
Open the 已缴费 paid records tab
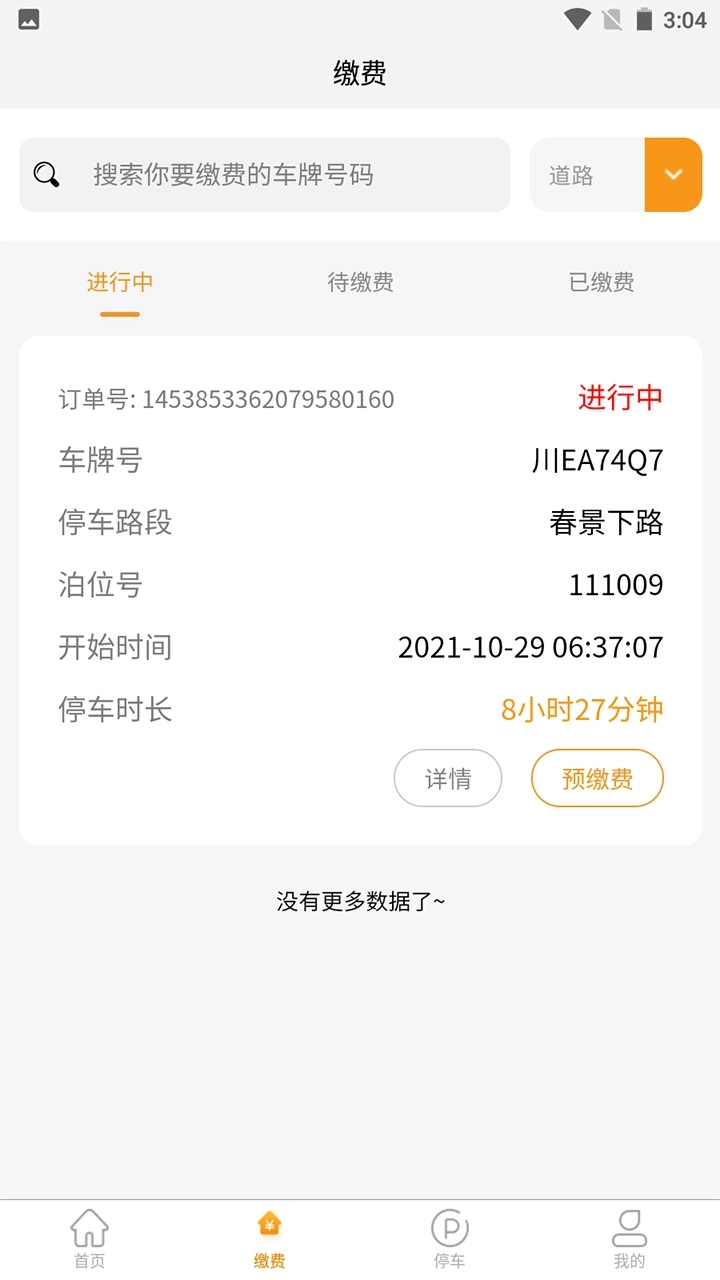pos(598,283)
